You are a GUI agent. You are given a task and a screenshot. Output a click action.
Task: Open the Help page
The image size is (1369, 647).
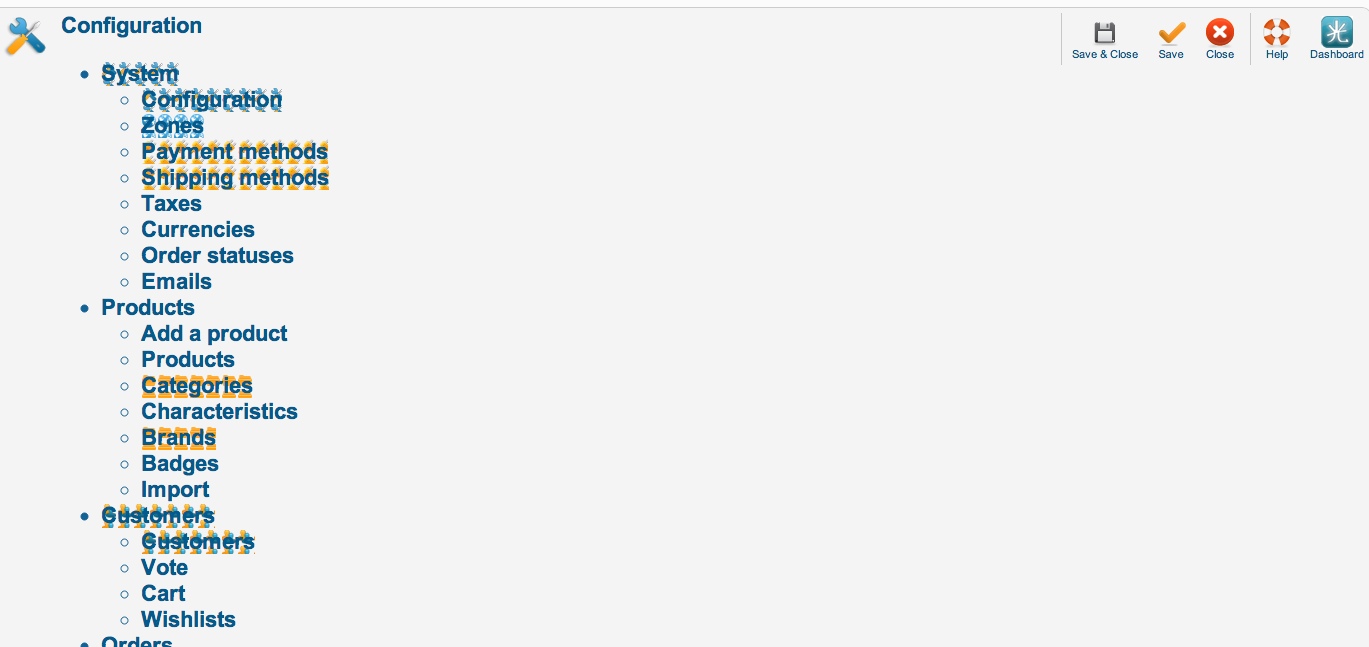[x=1276, y=40]
